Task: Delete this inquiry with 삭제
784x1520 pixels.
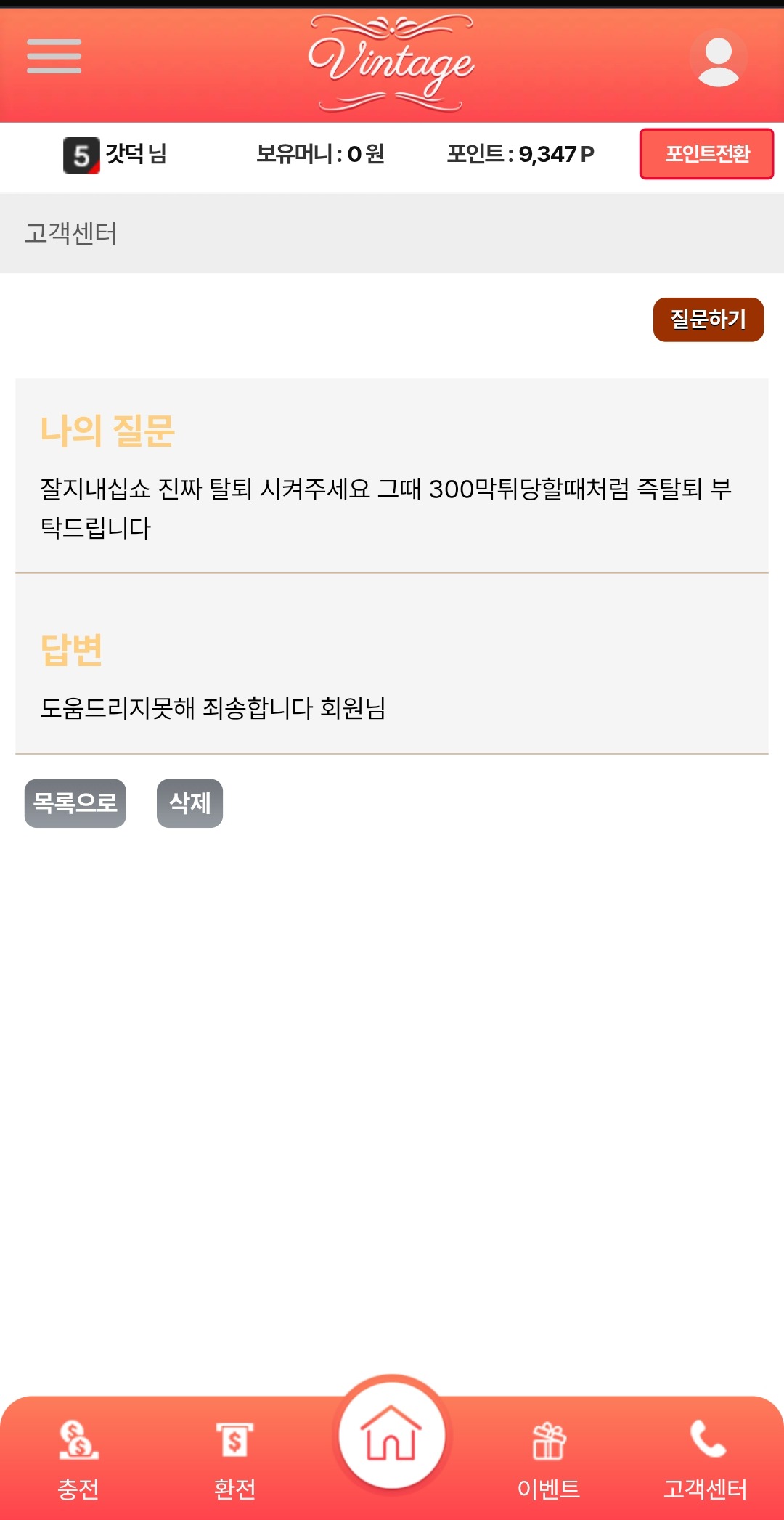Action: [189, 803]
